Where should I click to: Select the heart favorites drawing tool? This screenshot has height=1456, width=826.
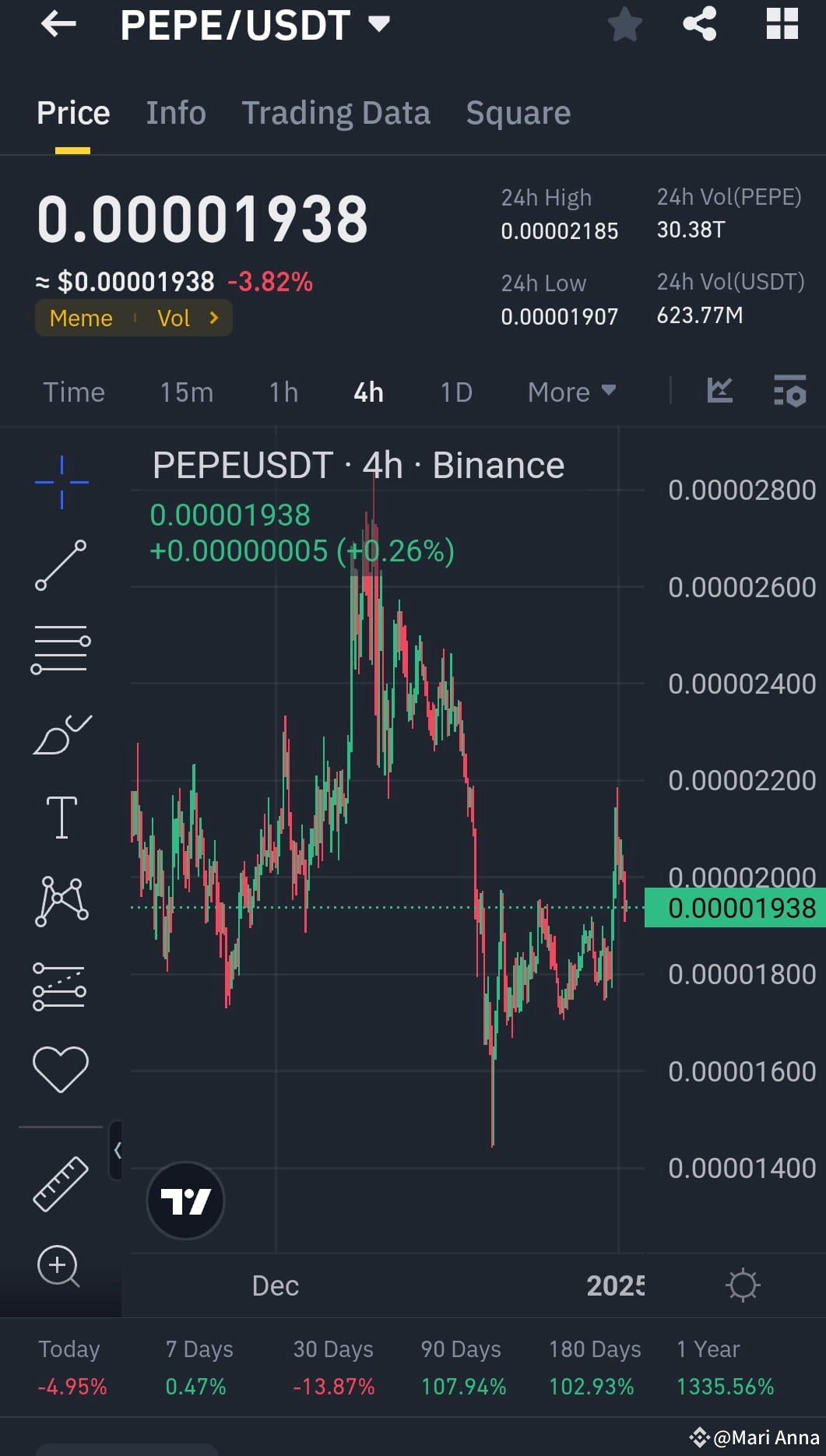(61, 1067)
